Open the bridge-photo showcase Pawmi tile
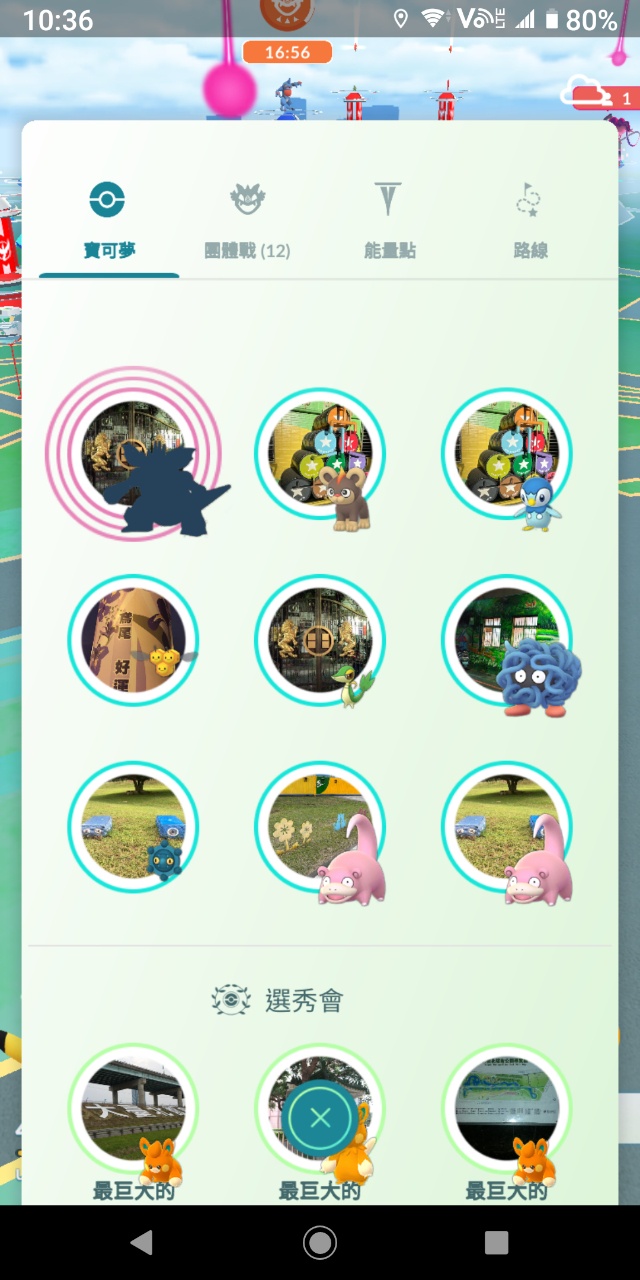 point(133,1110)
